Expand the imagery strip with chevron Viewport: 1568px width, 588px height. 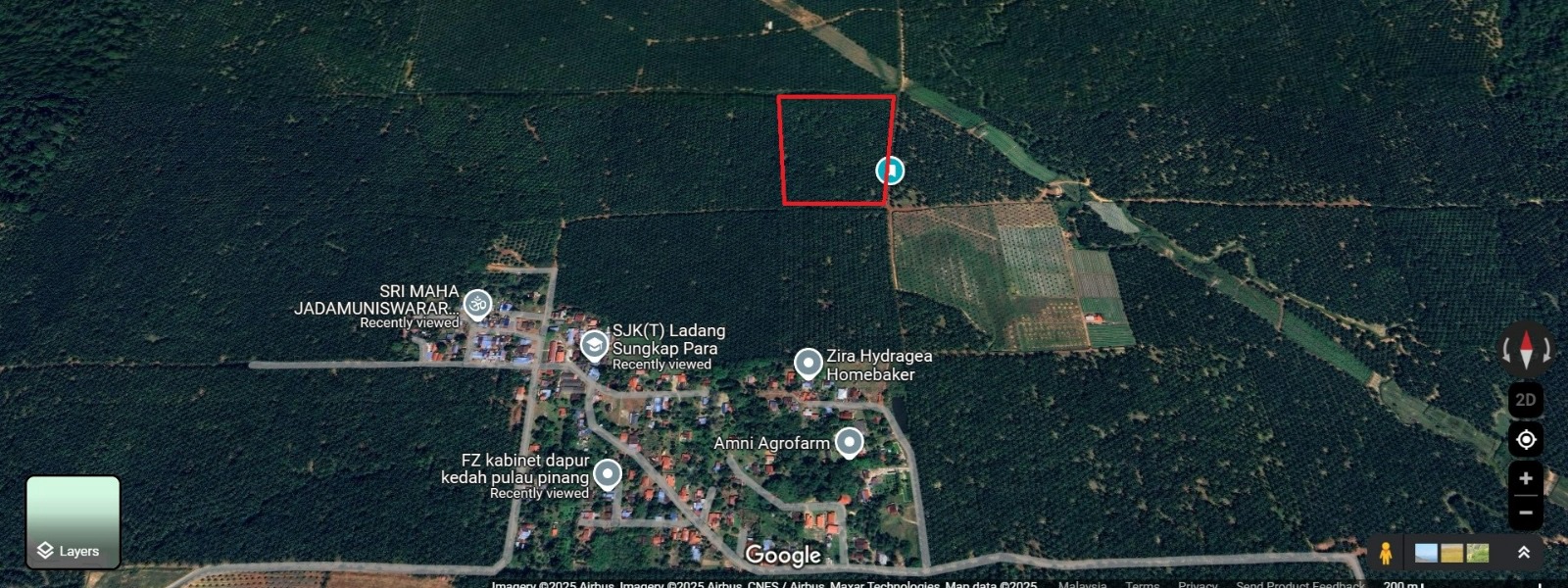(x=1524, y=553)
